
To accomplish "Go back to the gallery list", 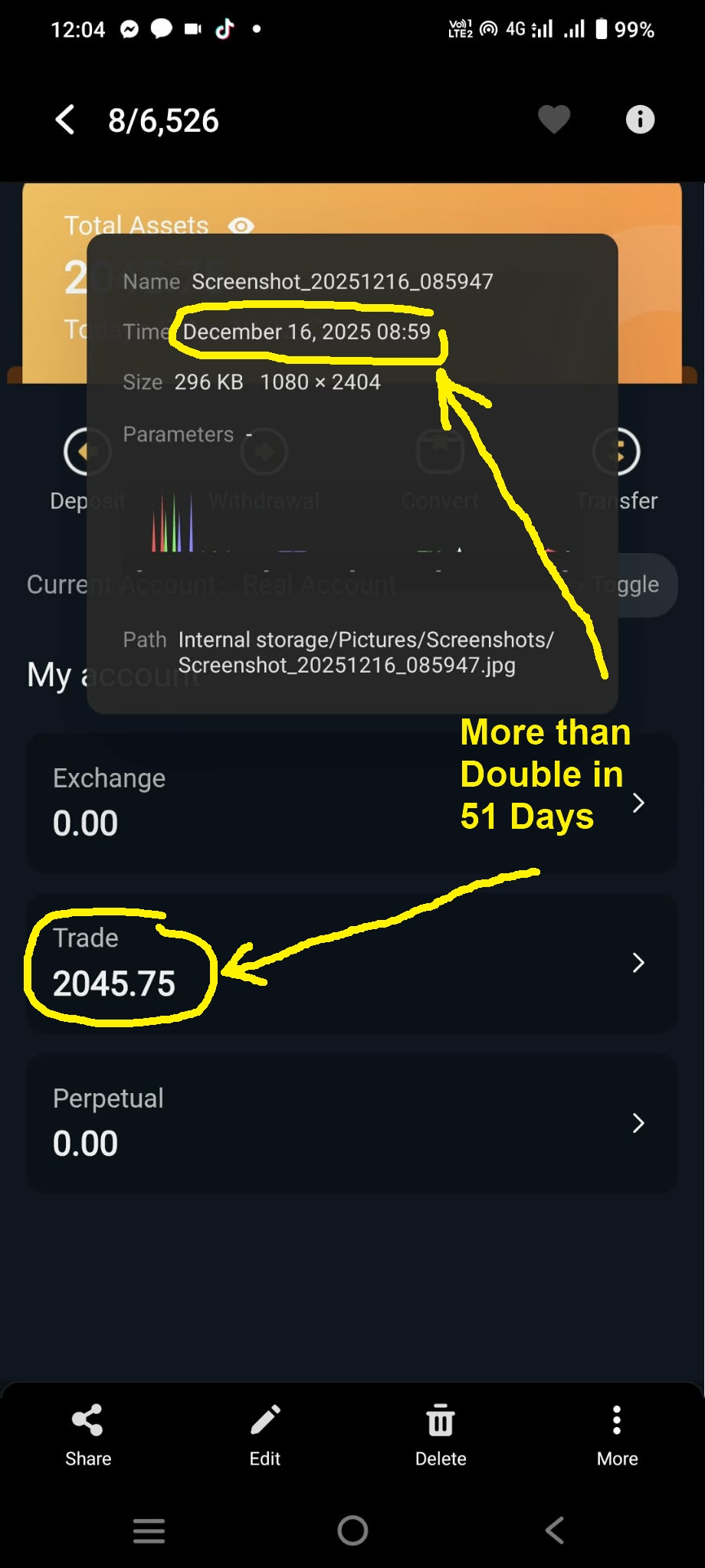I will [66, 120].
